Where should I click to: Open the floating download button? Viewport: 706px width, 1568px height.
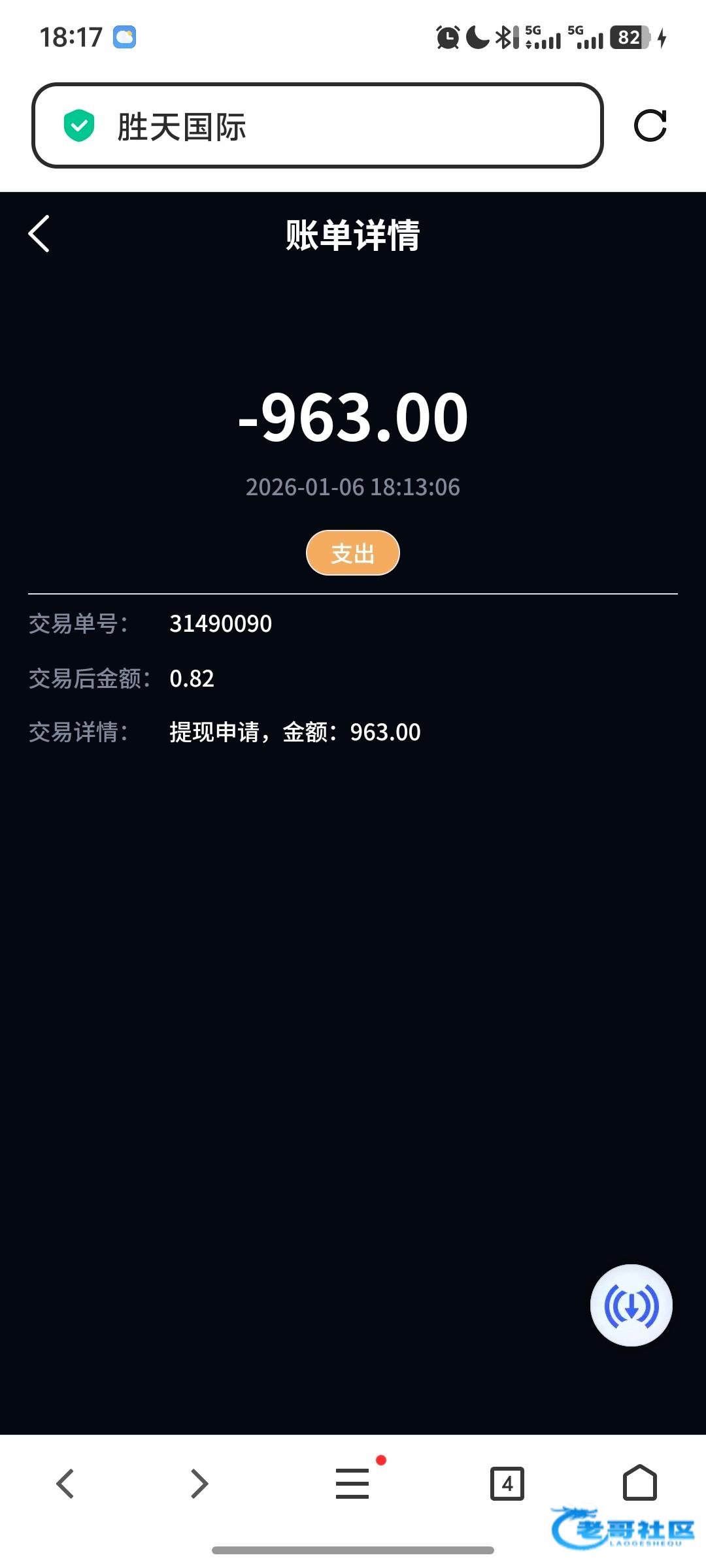pos(631,1305)
